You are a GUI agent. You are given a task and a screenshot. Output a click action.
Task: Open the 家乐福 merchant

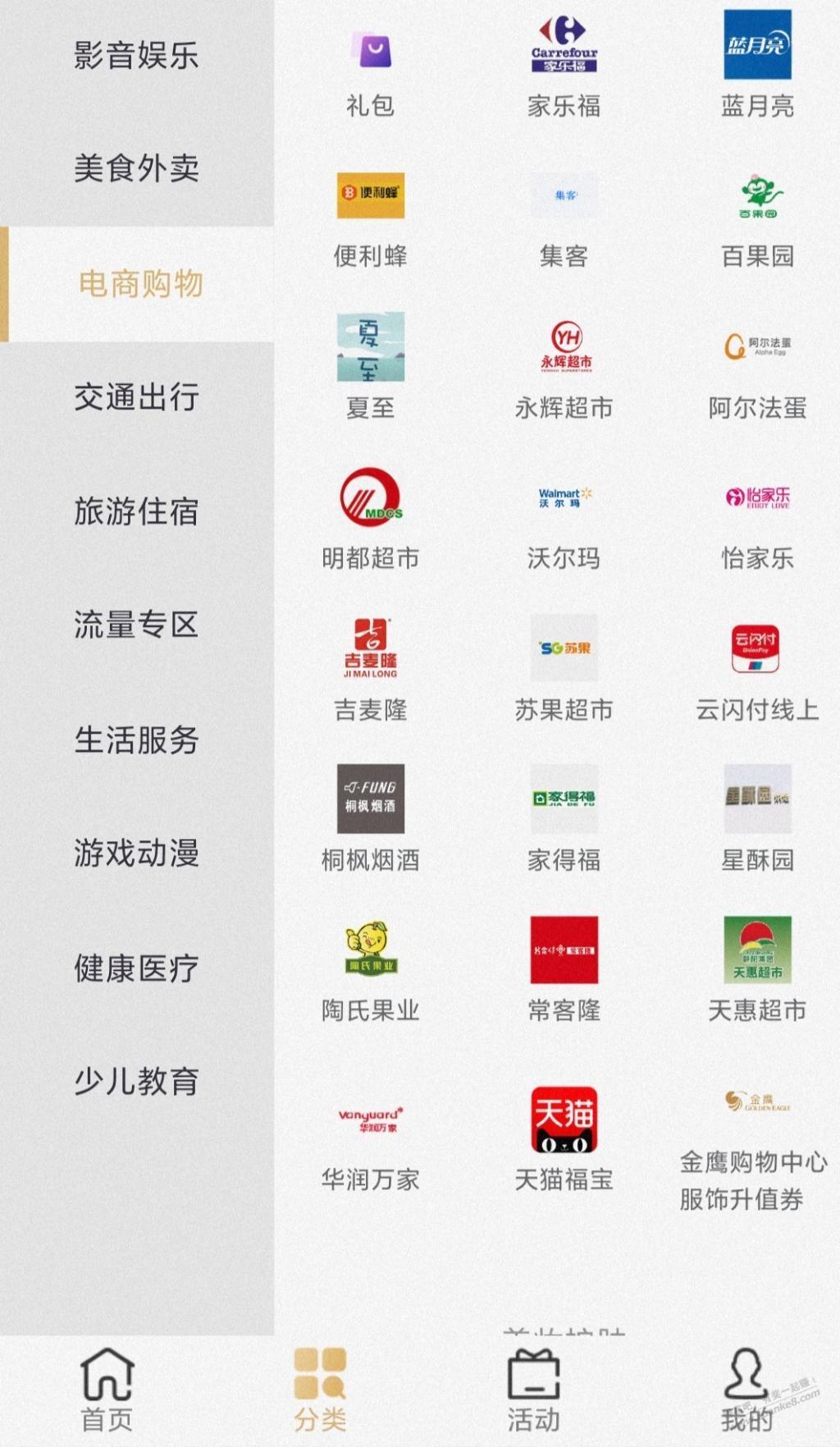[x=564, y=64]
